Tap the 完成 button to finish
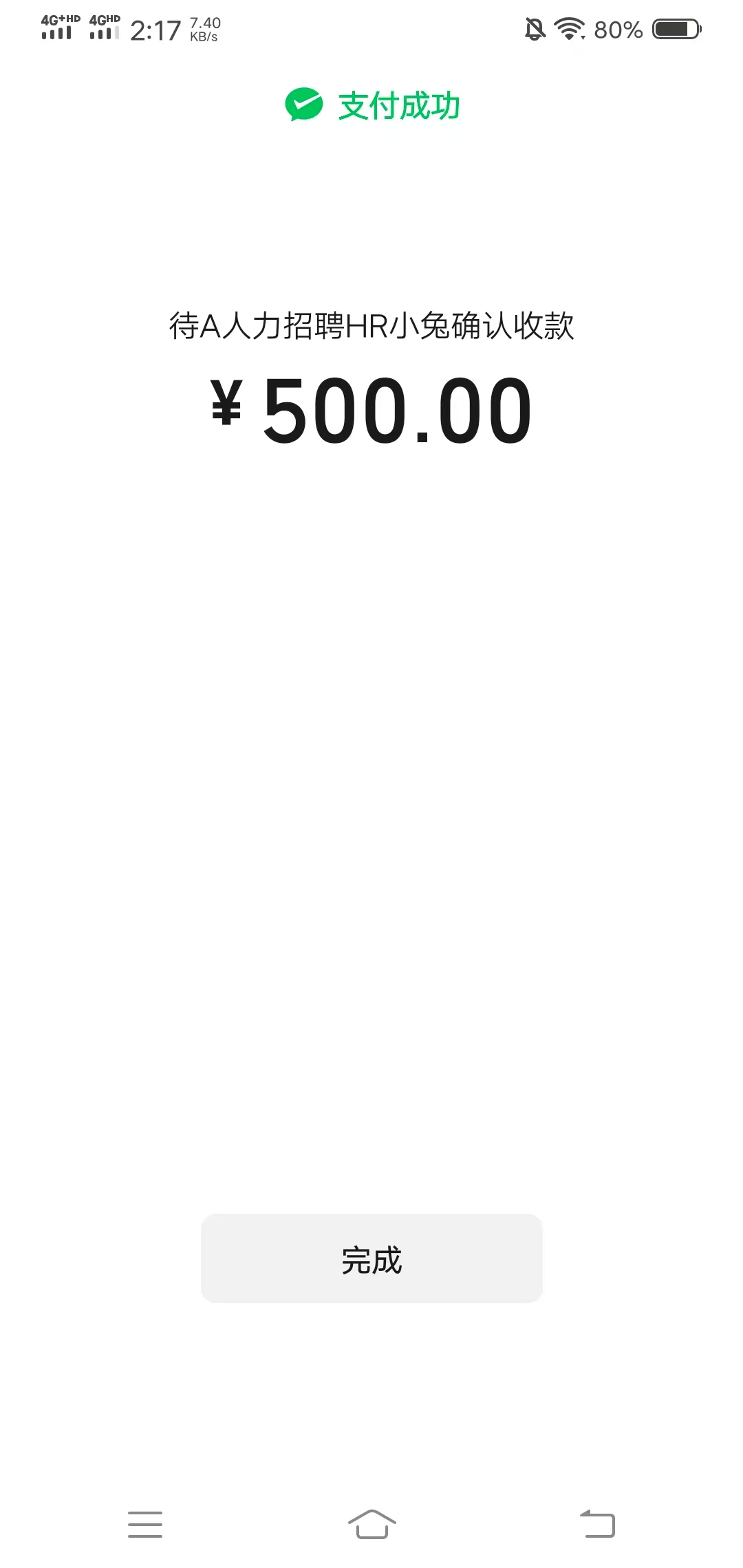The height and width of the screenshot is (1568, 743). tap(371, 1259)
